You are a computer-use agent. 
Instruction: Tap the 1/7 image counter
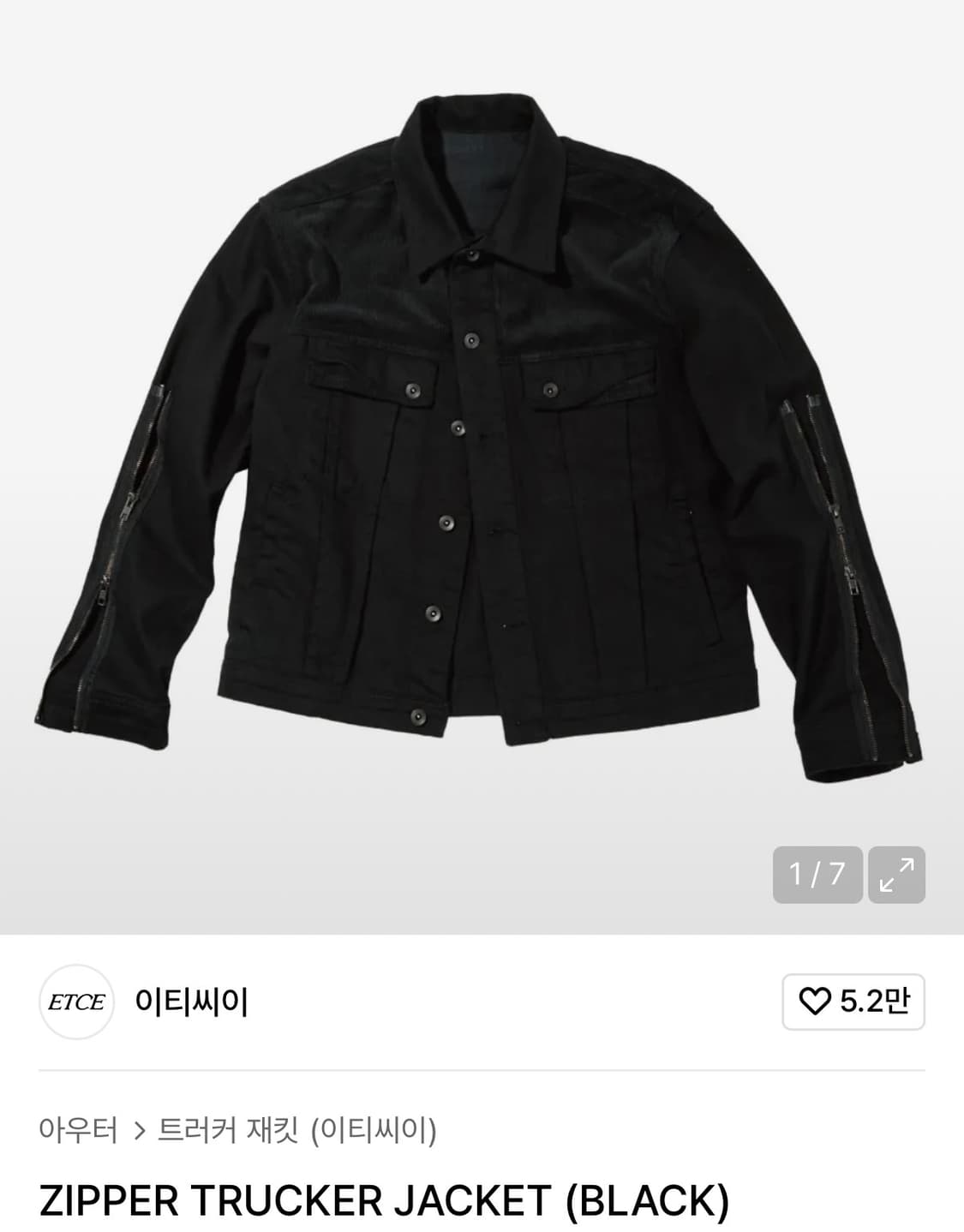click(817, 874)
